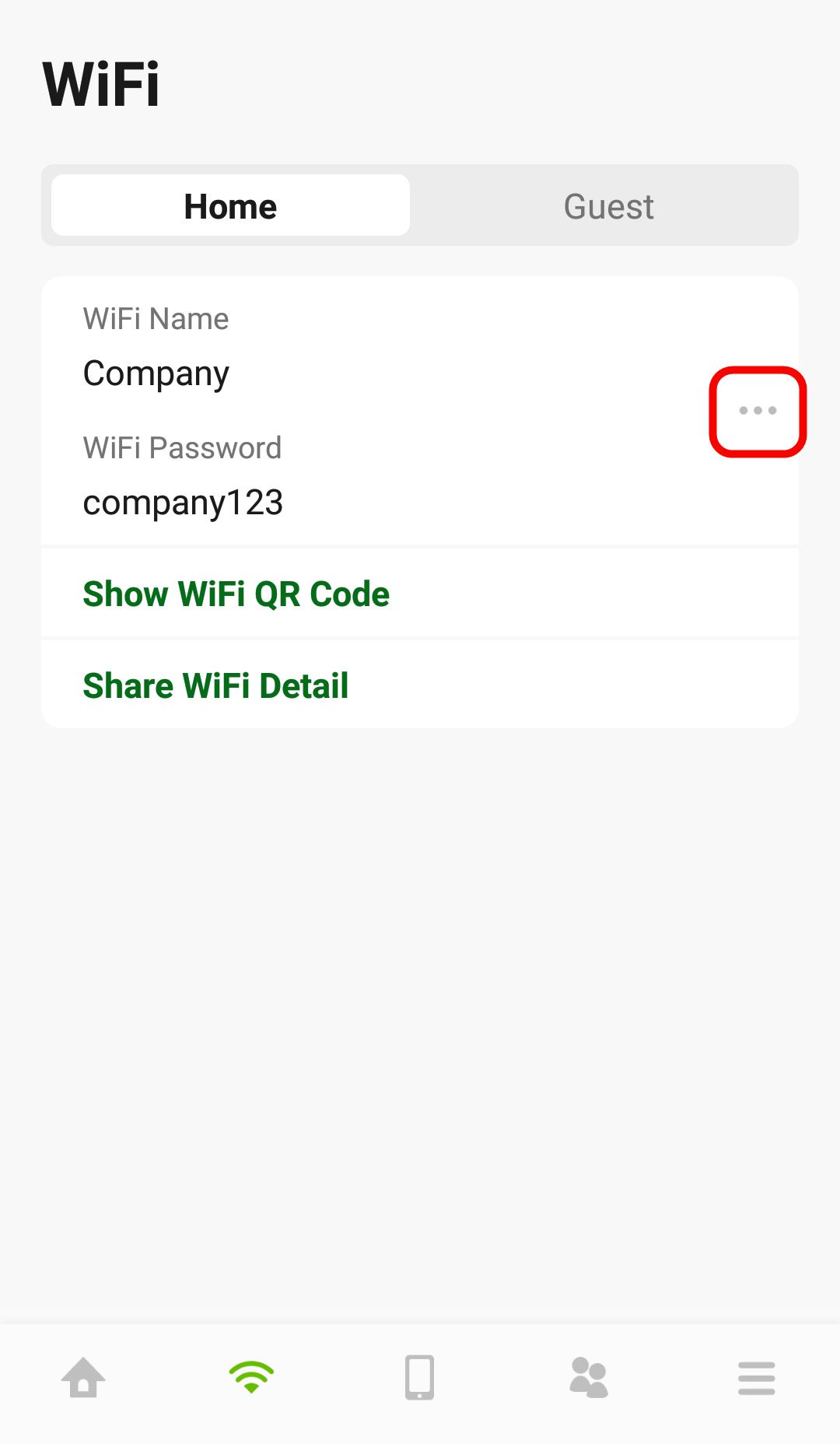Open the devices phone icon tab
Screen dimensions: 840x1444
pyautogui.click(x=419, y=1377)
